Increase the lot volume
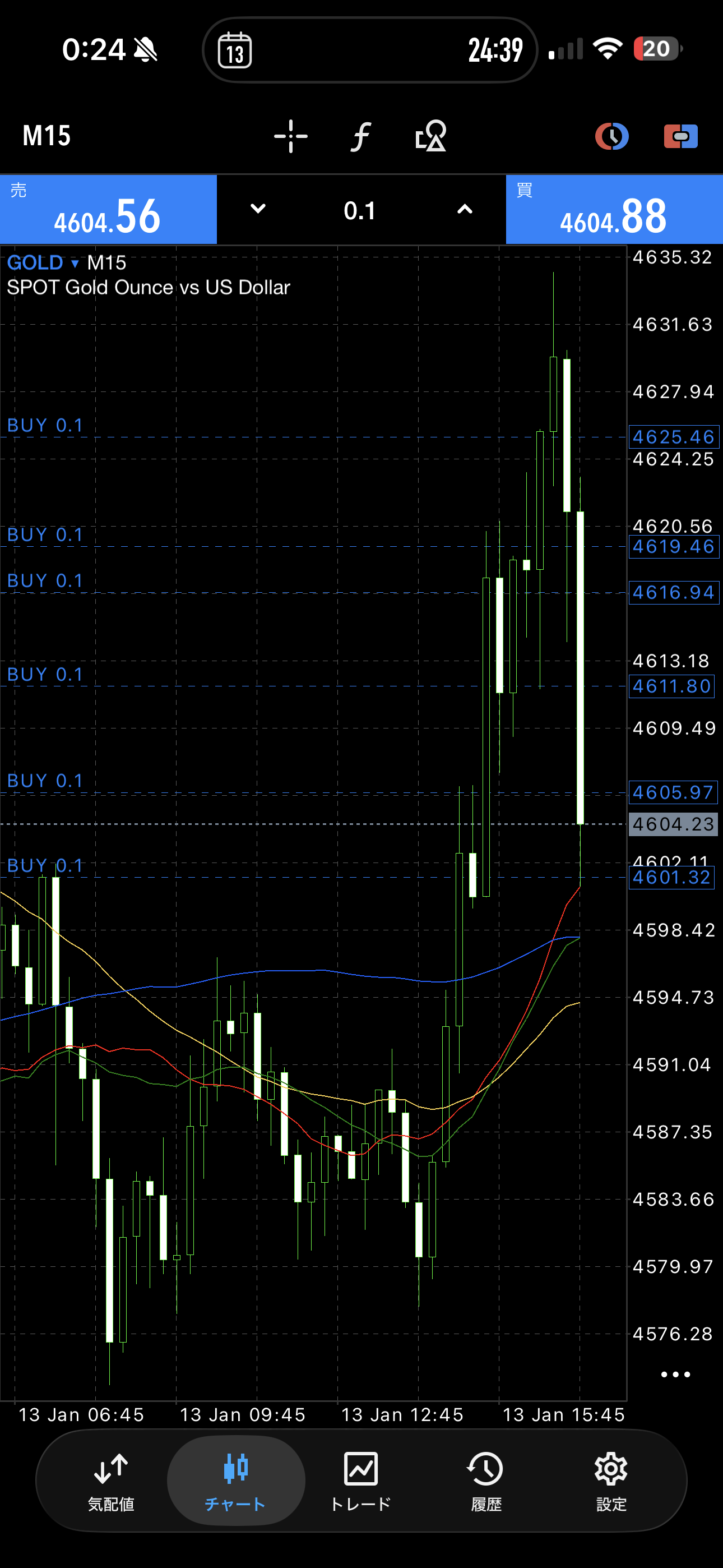Viewport: 723px width, 1568px height. (465, 209)
